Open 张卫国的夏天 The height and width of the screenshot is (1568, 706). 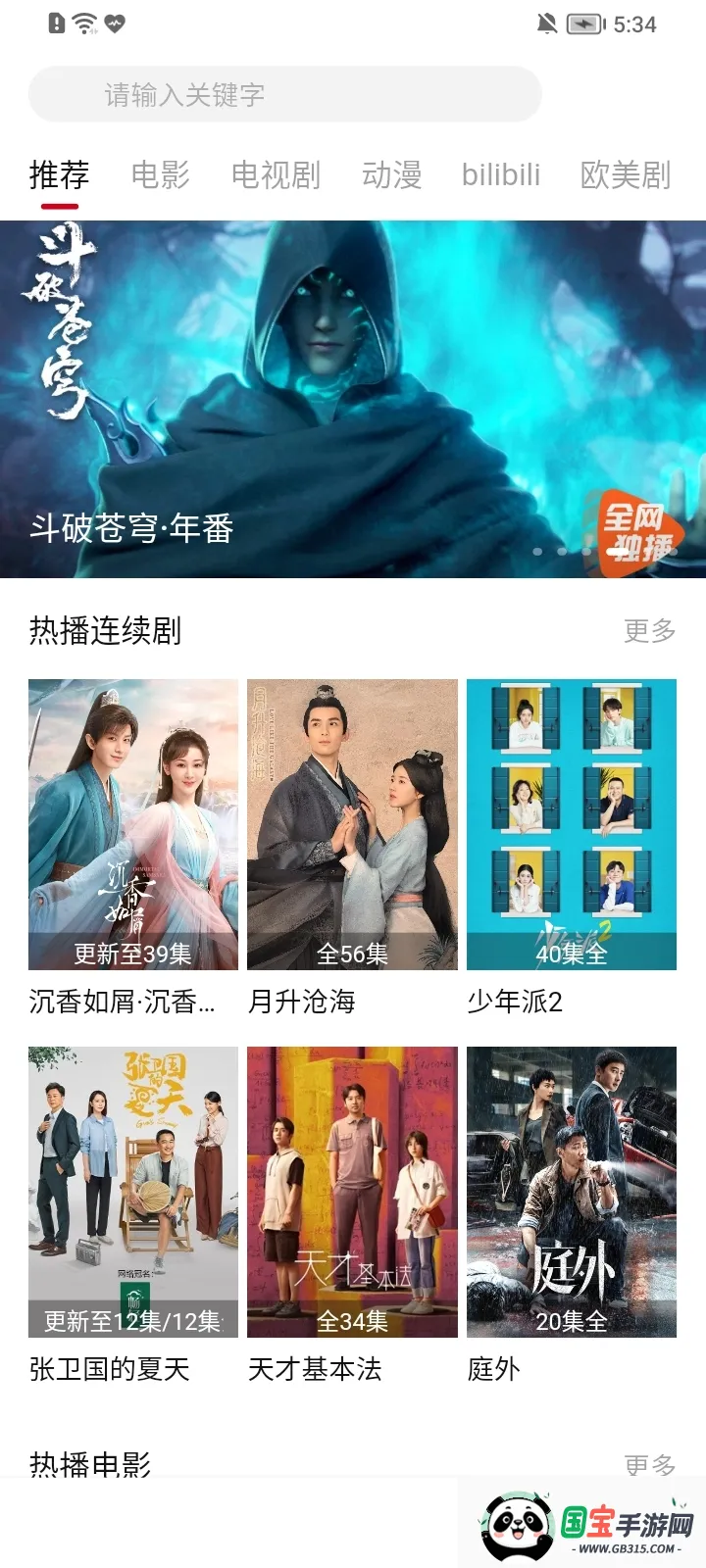(x=133, y=1192)
